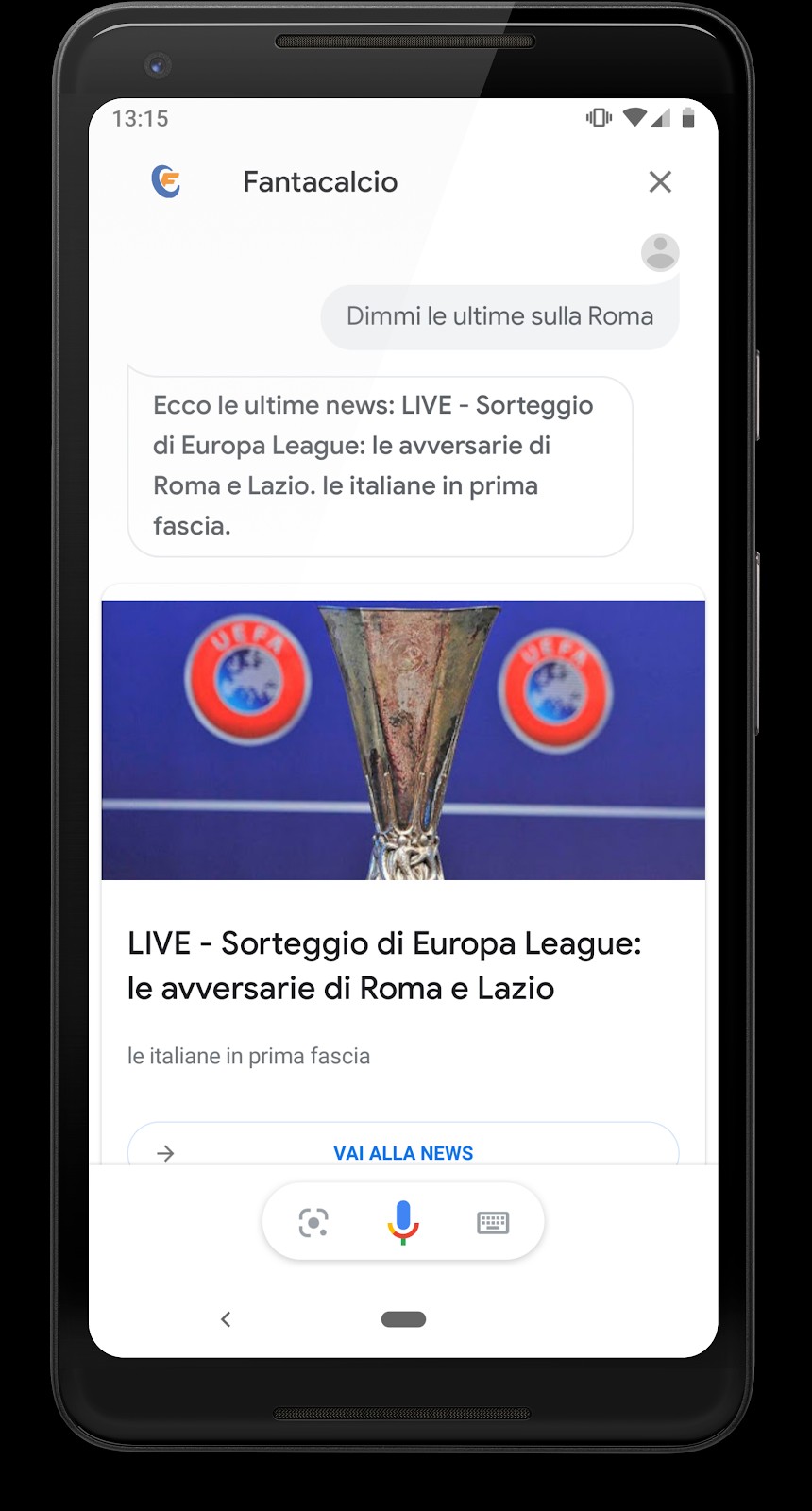
Task: Switch to keyboard input
Action: [493, 1222]
